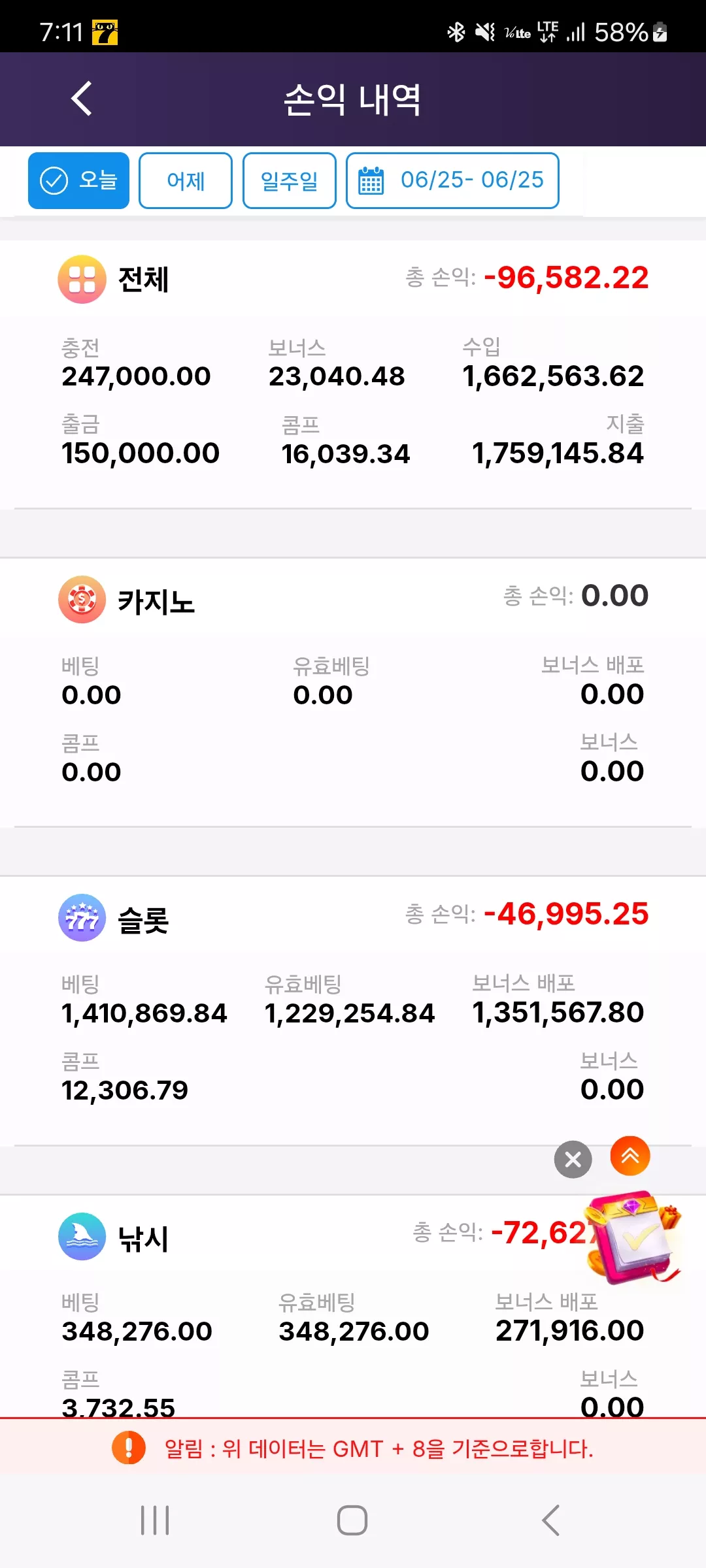Go back from the 손익 내역 page

tap(82, 99)
